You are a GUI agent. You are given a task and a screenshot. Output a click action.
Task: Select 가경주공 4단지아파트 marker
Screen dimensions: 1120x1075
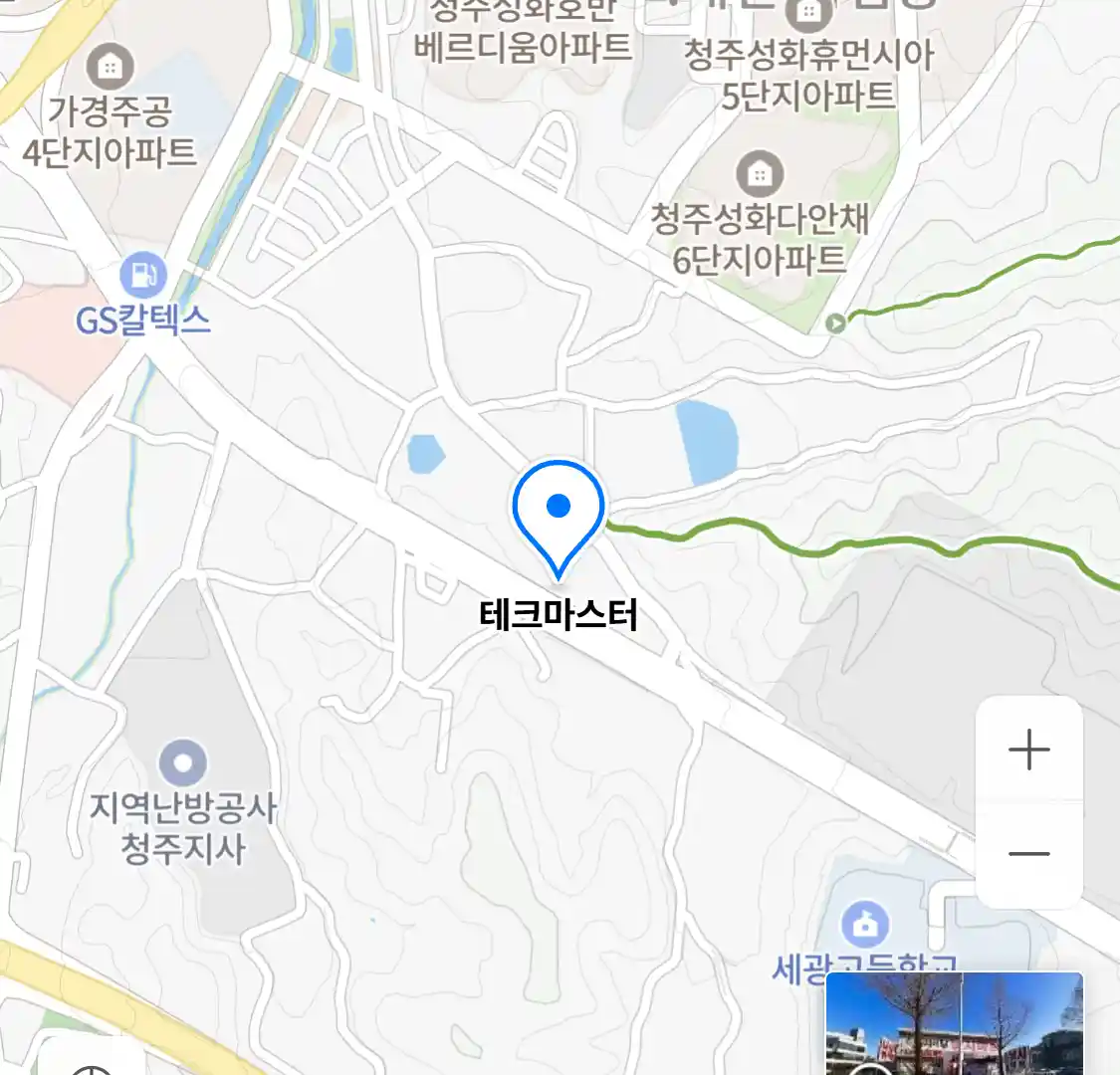point(110,68)
